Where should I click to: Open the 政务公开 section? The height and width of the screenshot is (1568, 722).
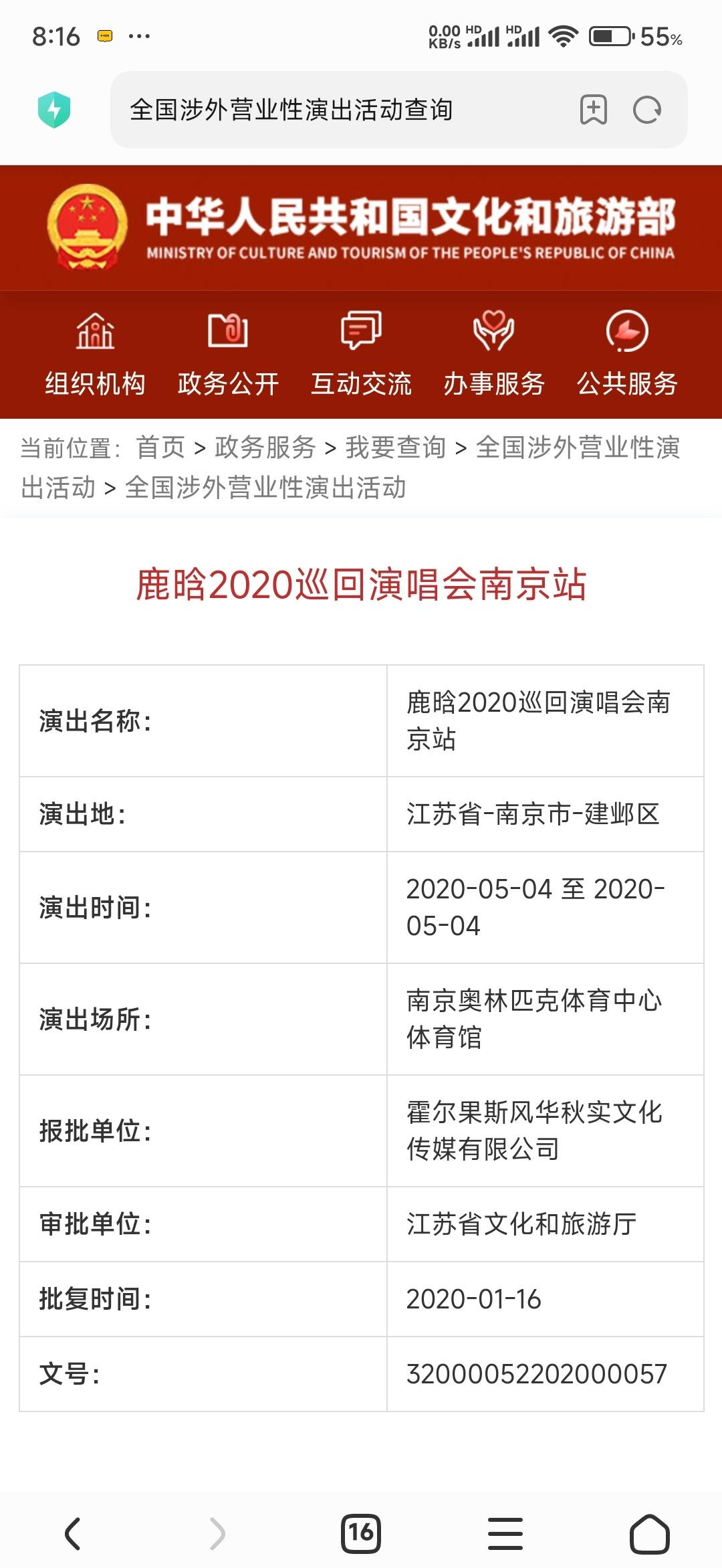pos(228,354)
